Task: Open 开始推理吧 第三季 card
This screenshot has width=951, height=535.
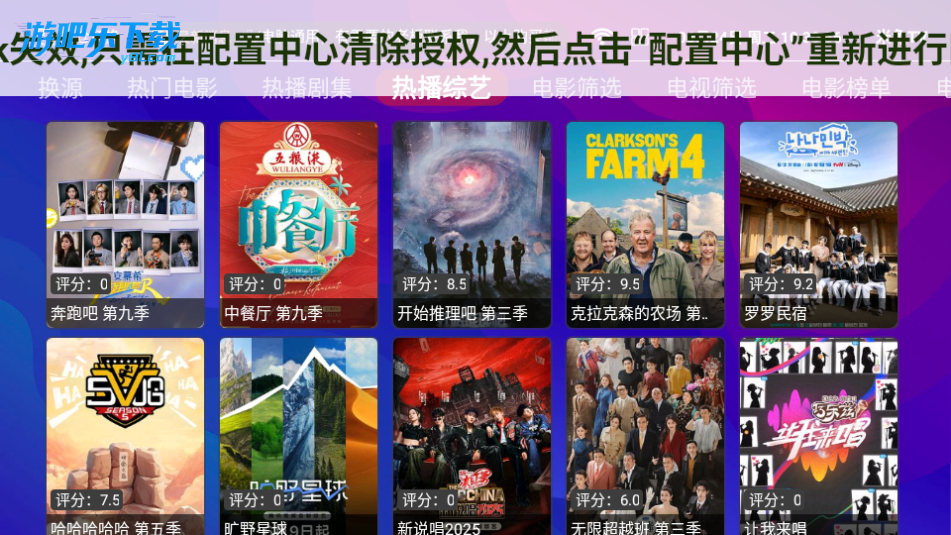Action: click(472, 224)
